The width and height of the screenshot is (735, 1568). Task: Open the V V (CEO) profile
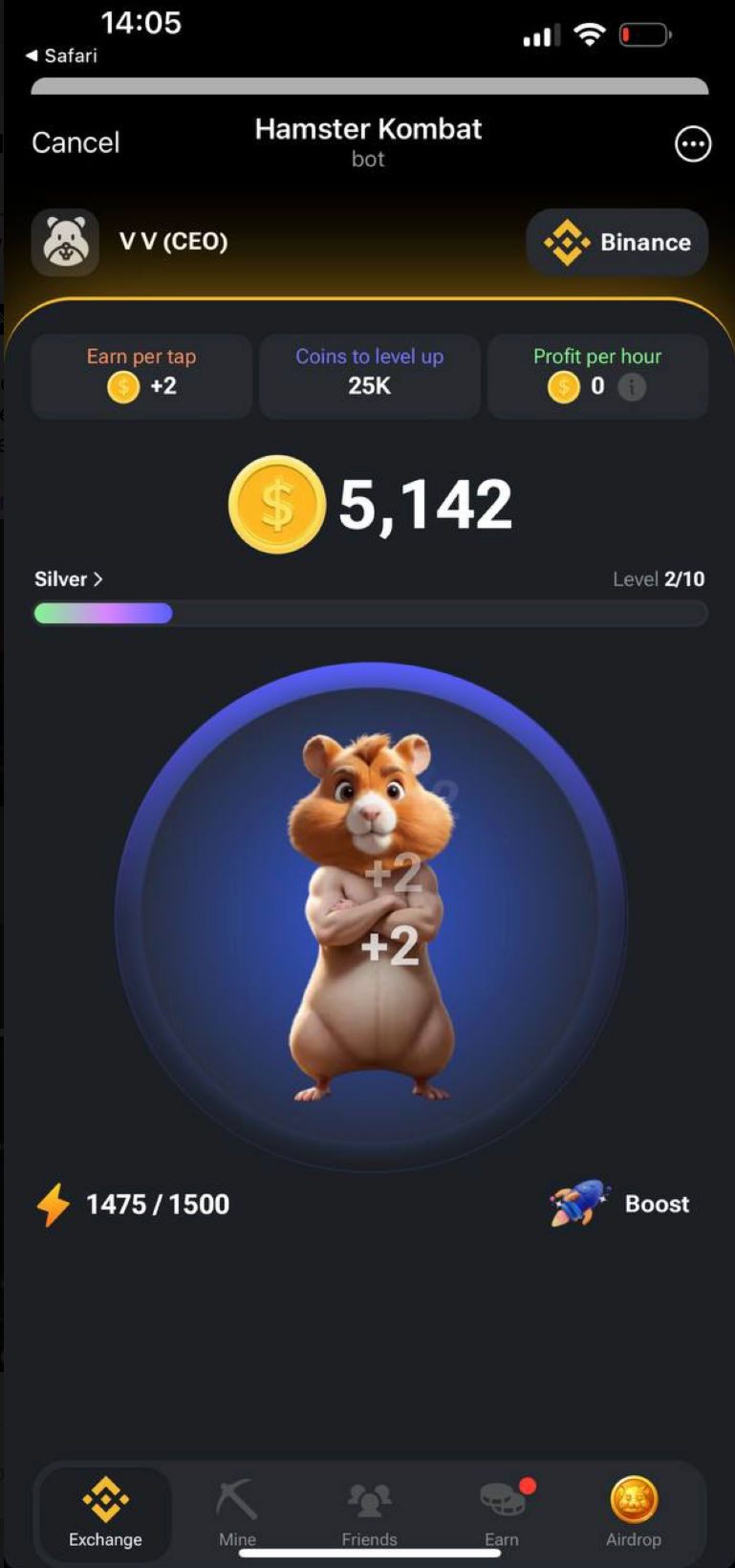(x=131, y=242)
